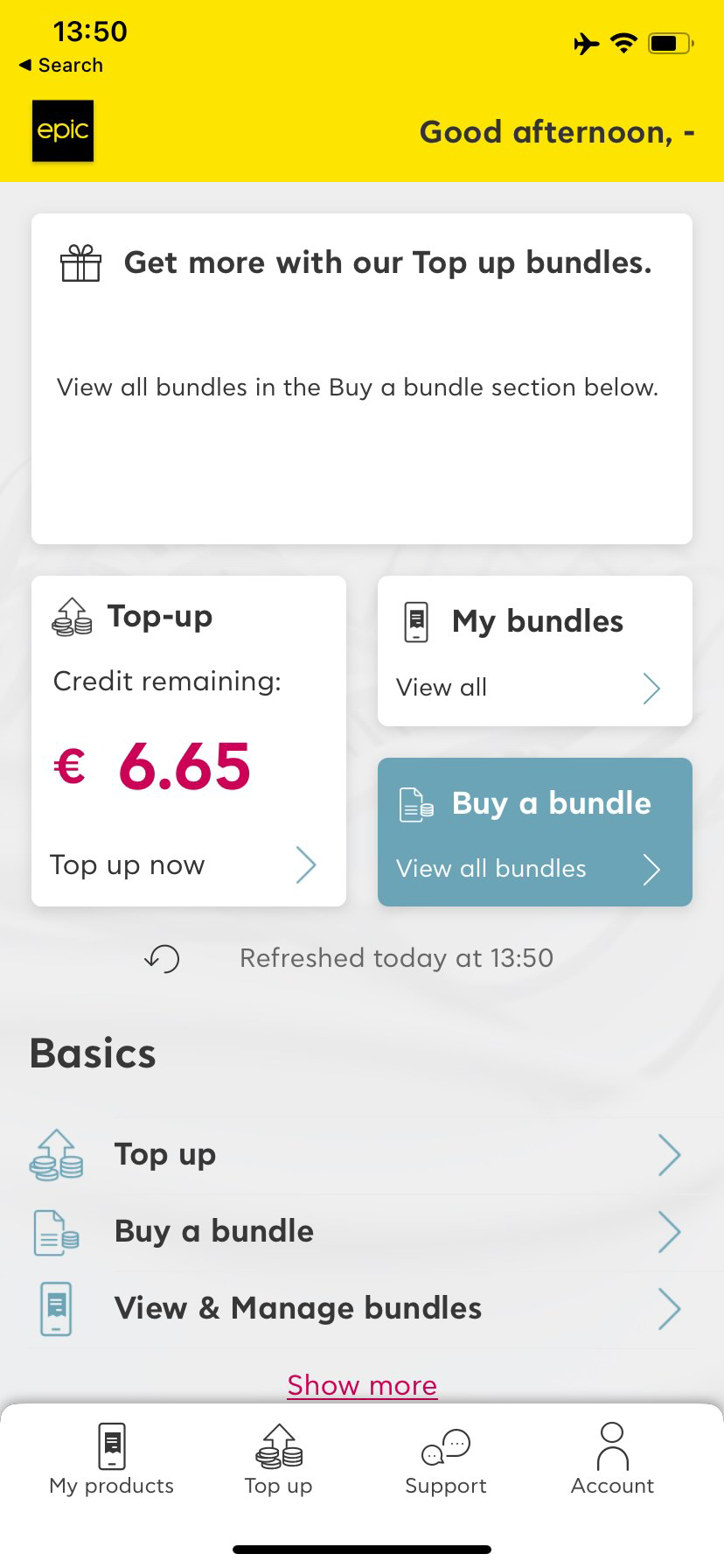Image resolution: width=724 pixels, height=1568 pixels.
Task: Switch to the Account tab
Action: click(x=612, y=1459)
